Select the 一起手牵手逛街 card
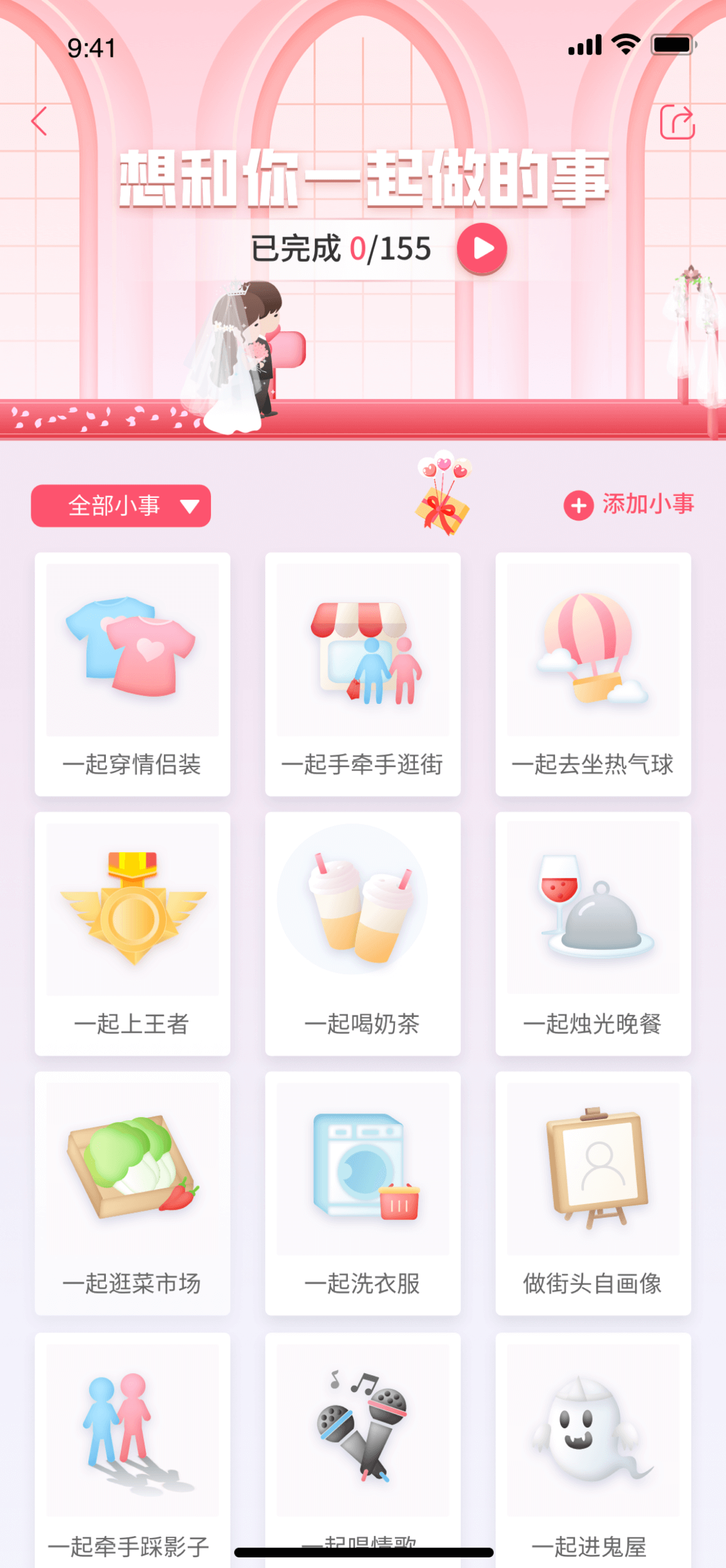The height and width of the screenshot is (1568, 726). click(x=363, y=674)
